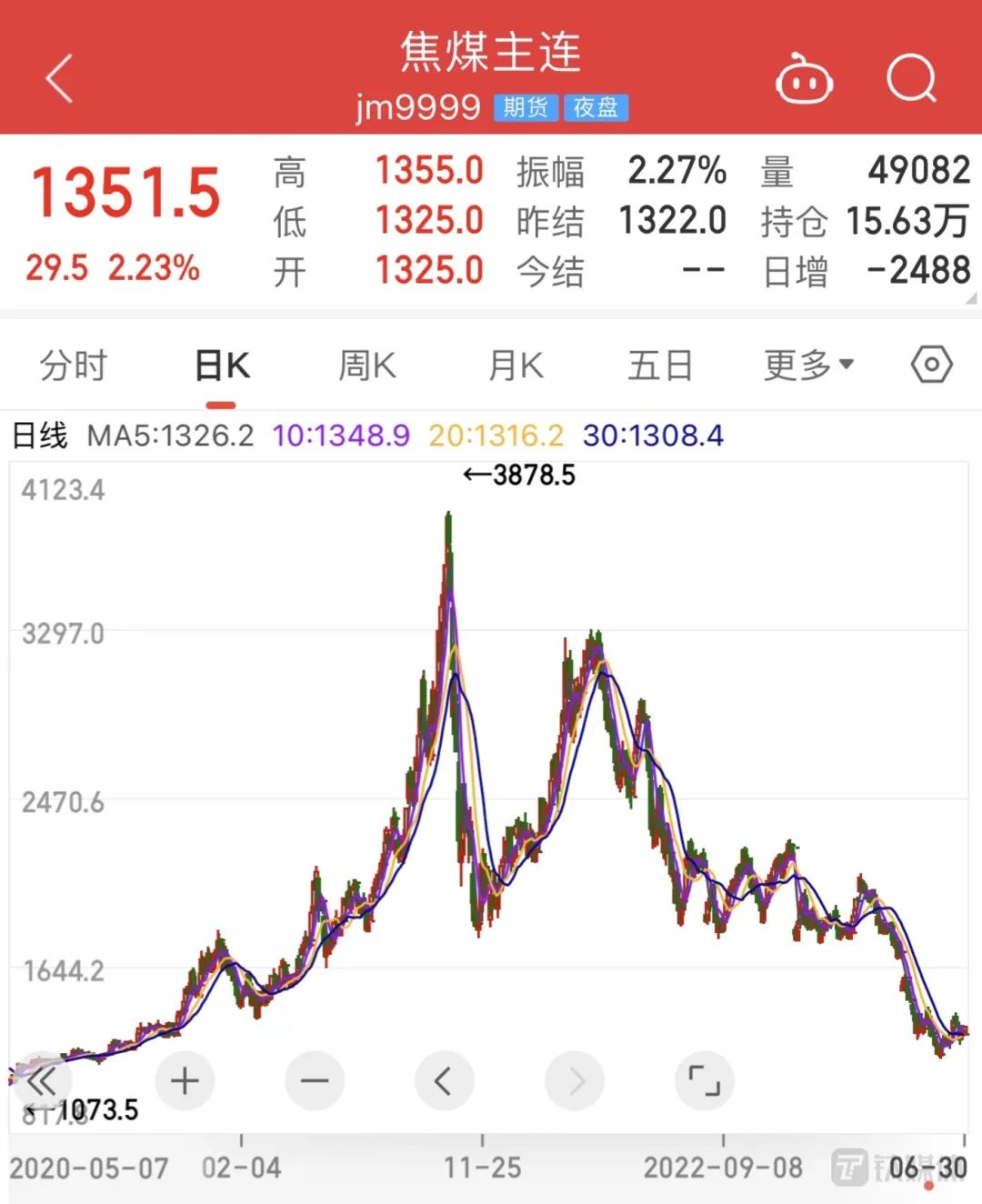Open the robot assistant icon
This screenshot has width=982, height=1204.
pyautogui.click(x=804, y=80)
